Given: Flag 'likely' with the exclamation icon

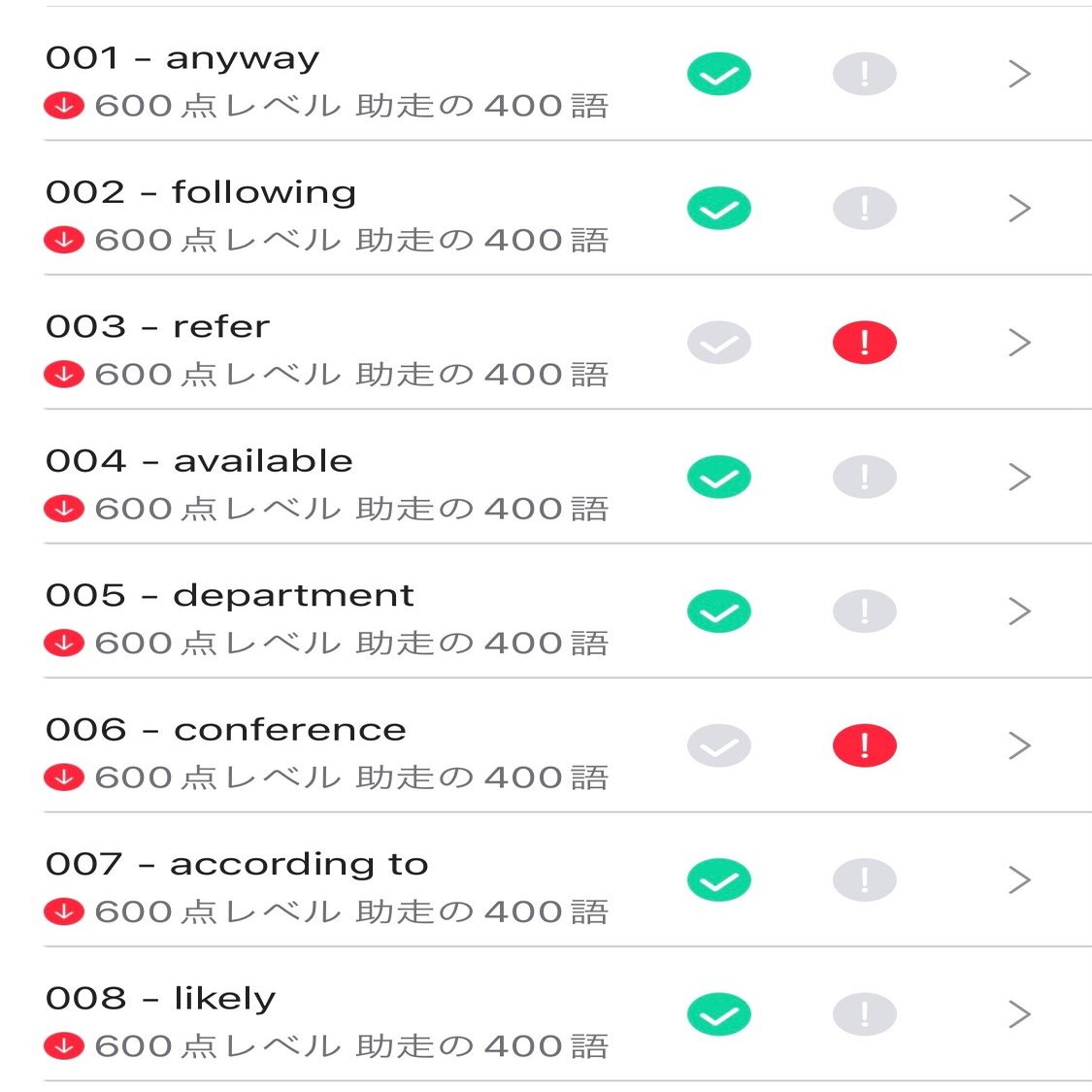Looking at the screenshot, I should [x=864, y=1014].
